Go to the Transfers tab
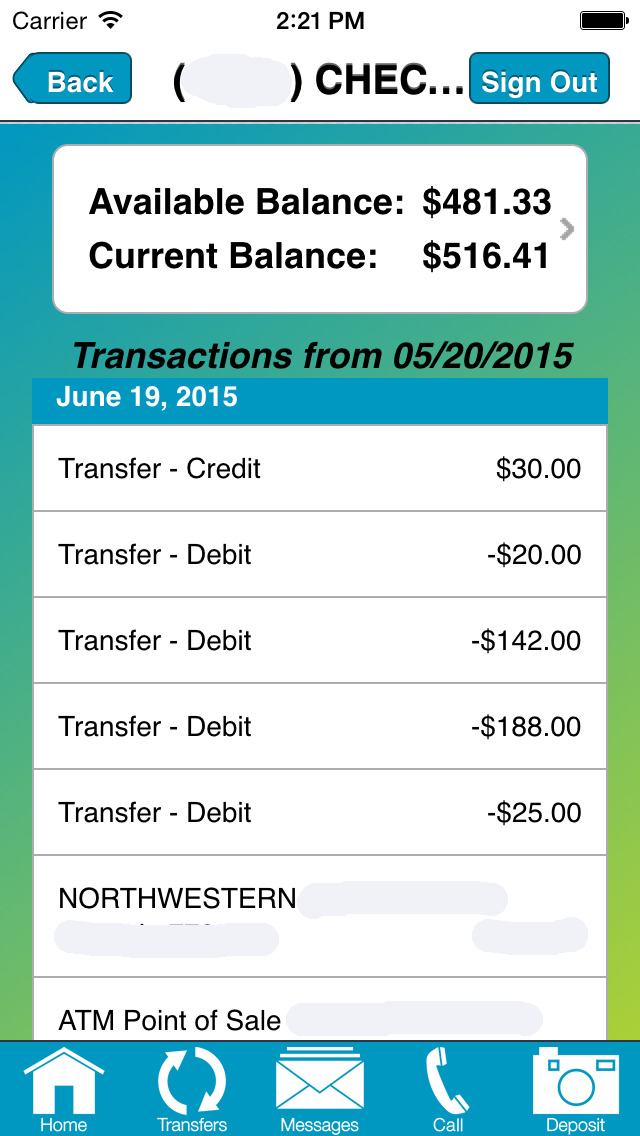 [192, 1090]
